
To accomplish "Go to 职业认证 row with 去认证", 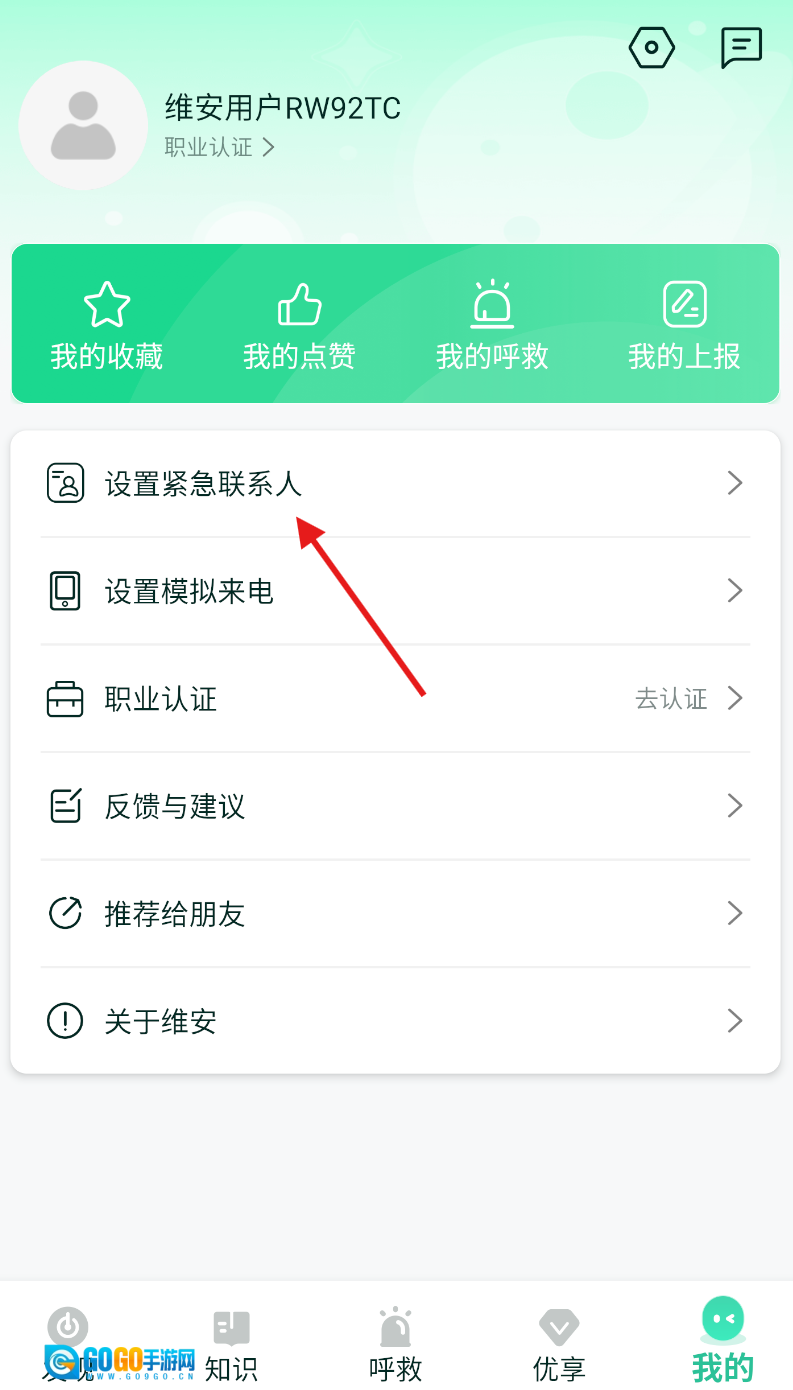I will (x=395, y=698).
